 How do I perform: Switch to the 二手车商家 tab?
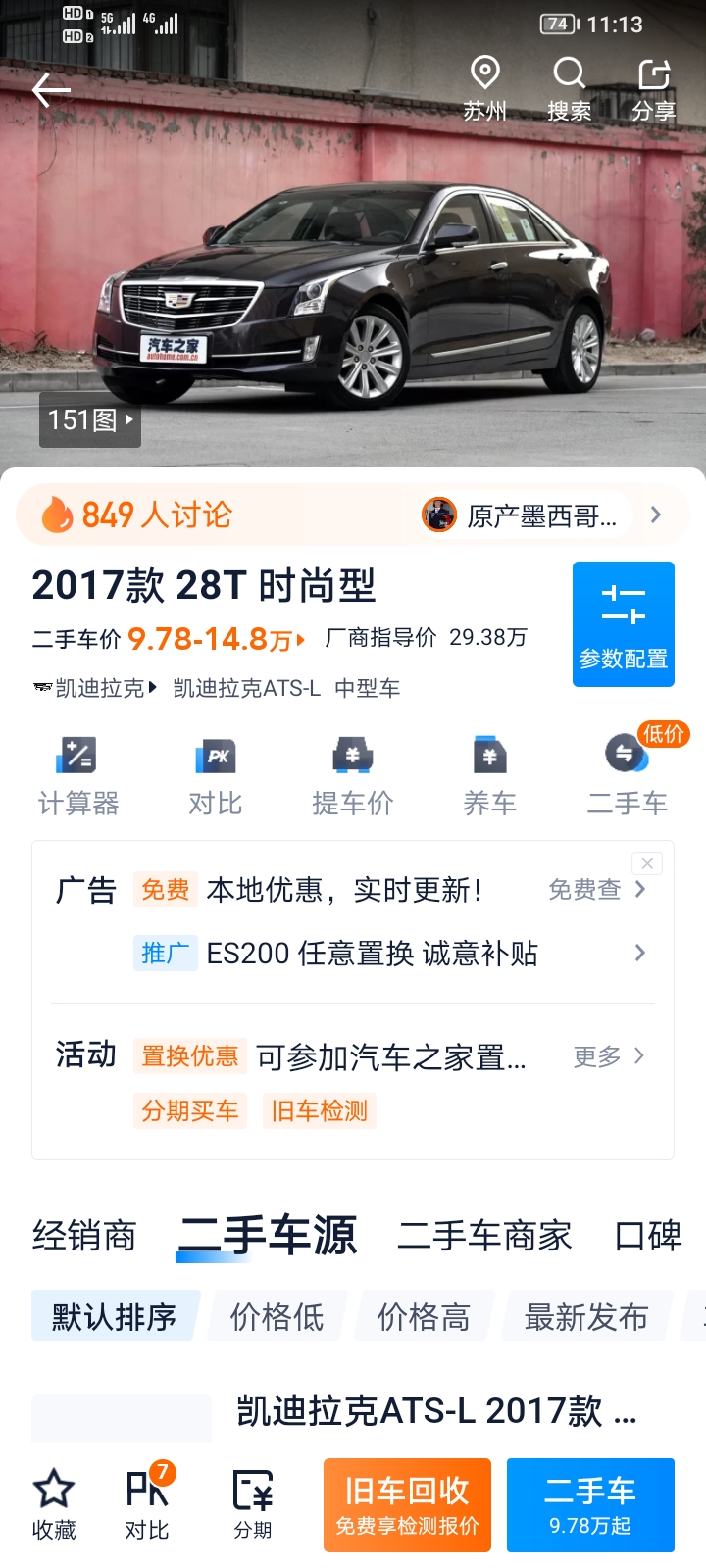(x=484, y=1236)
